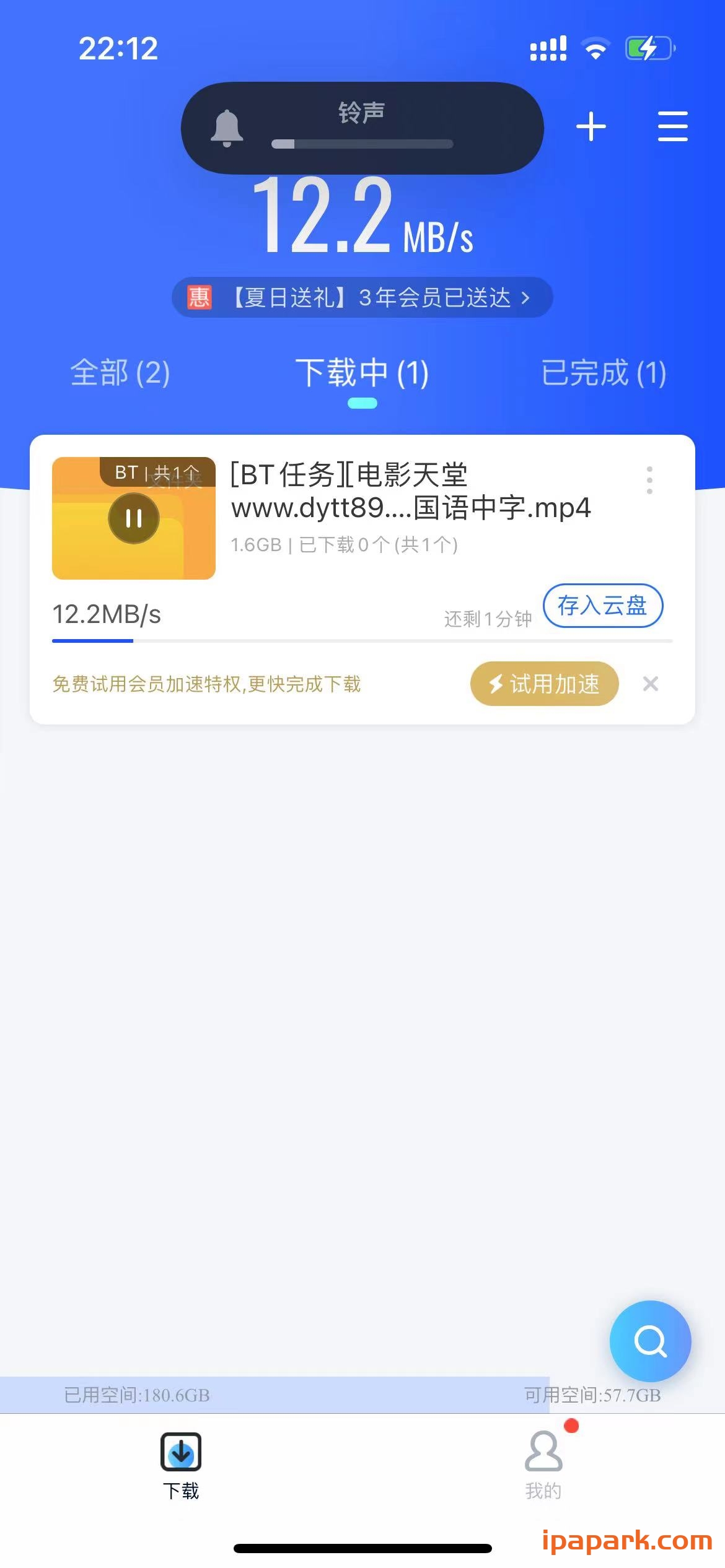Image resolution: width=725 pixels, height=1568 pixels.
Task: Toggle to 已完成 (1) downloads view
Action: (602, 372)
